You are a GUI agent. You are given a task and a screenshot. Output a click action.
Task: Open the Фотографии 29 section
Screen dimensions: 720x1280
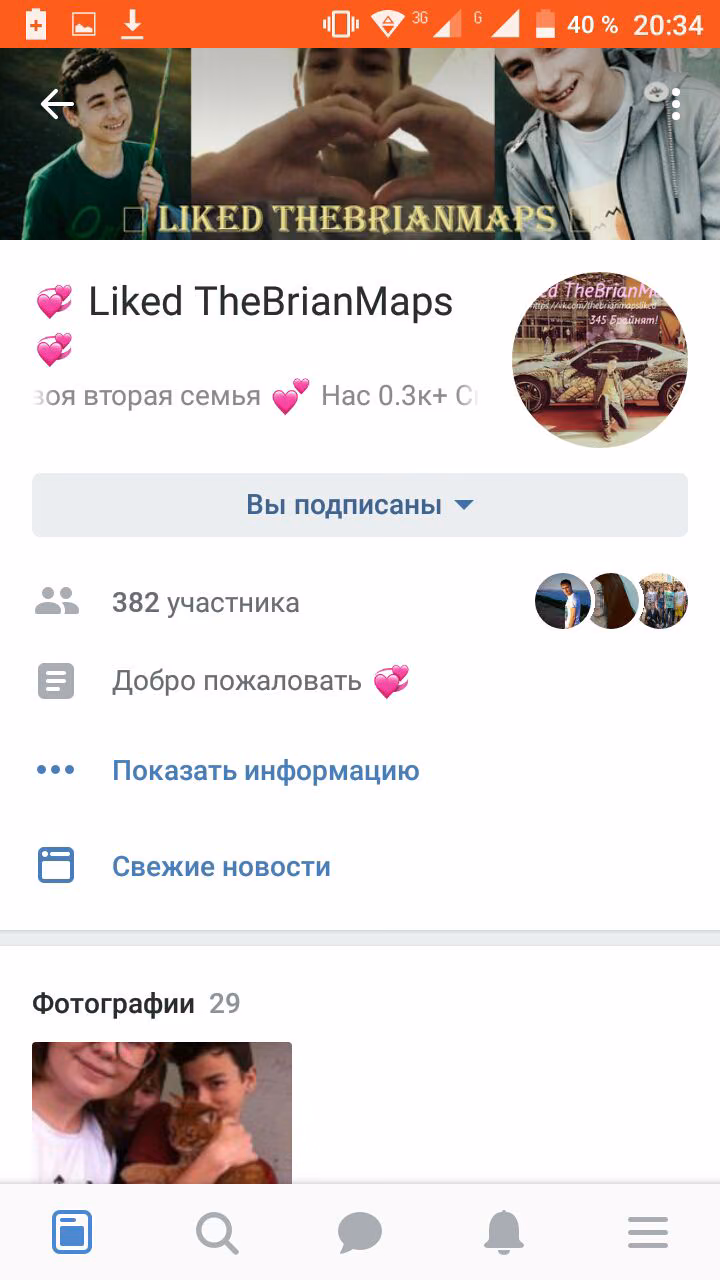(136, 1003)
